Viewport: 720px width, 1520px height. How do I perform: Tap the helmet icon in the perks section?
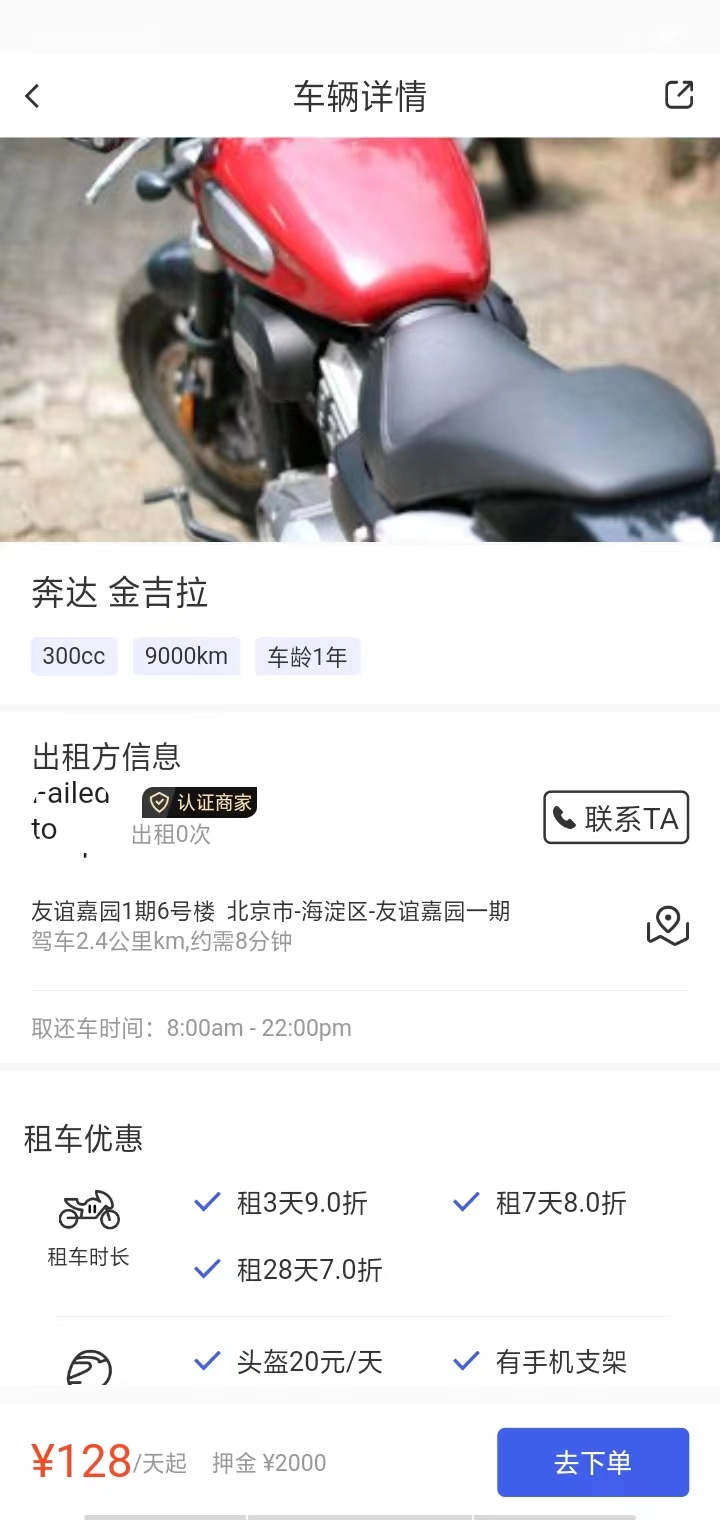tap(90, 1364)
